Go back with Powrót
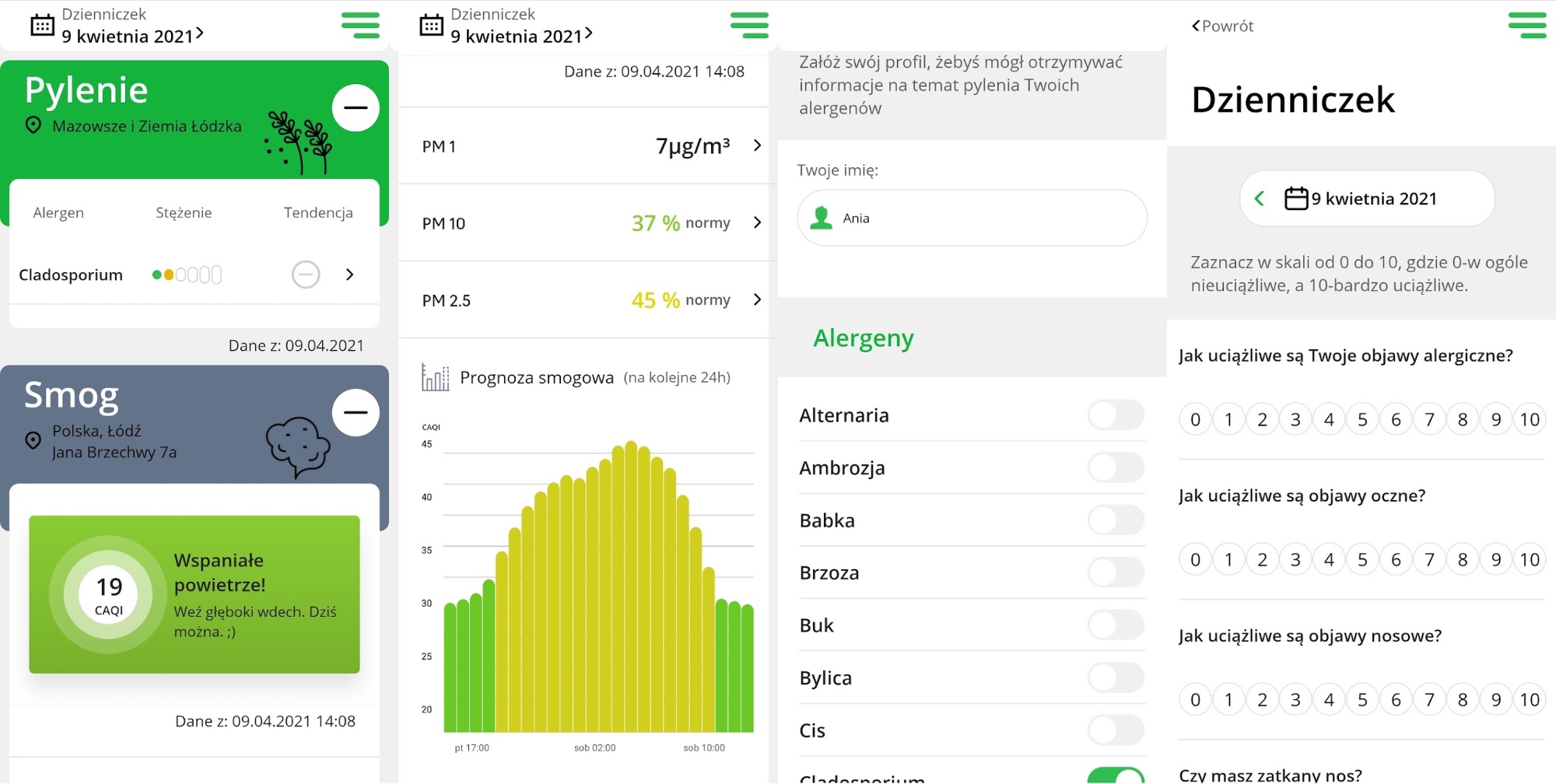The width and height of the screenshot is (1556, 784). pyautogui.click(x=1222, y=26)
